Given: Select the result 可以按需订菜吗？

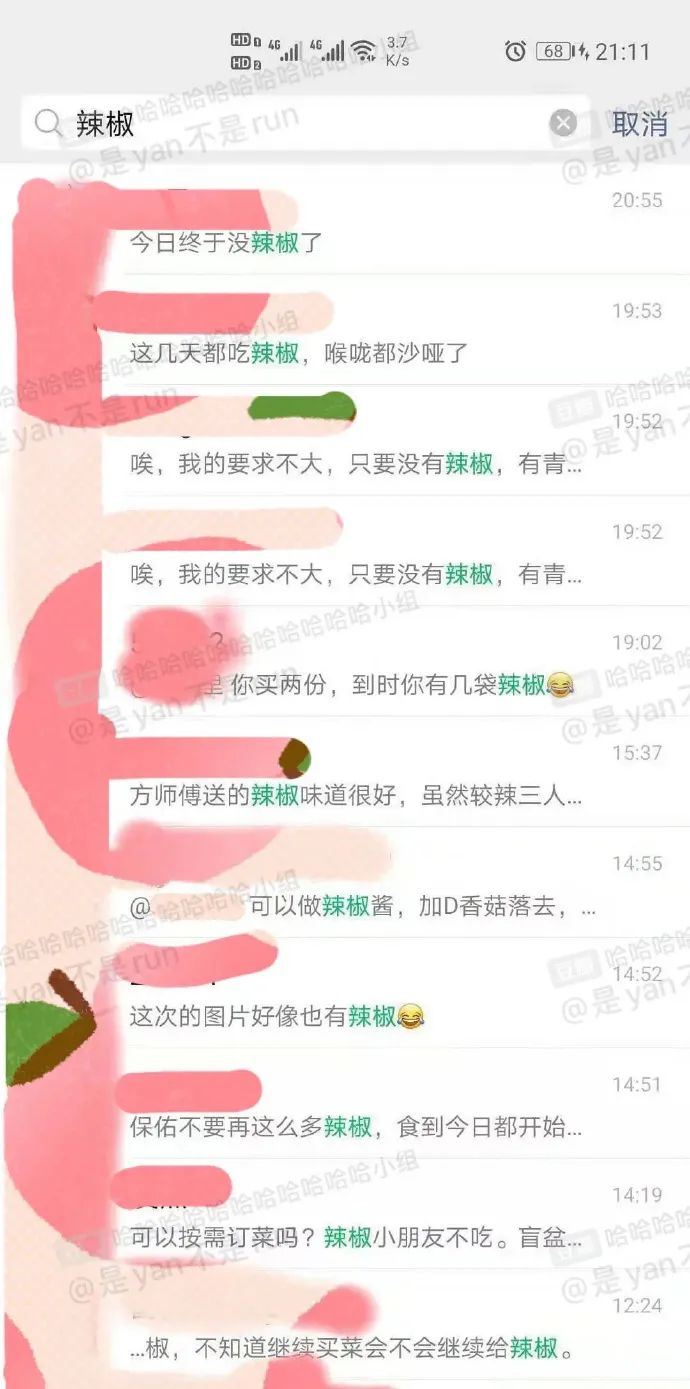Looking at the screenshot, I should (x=400, y=1237).
